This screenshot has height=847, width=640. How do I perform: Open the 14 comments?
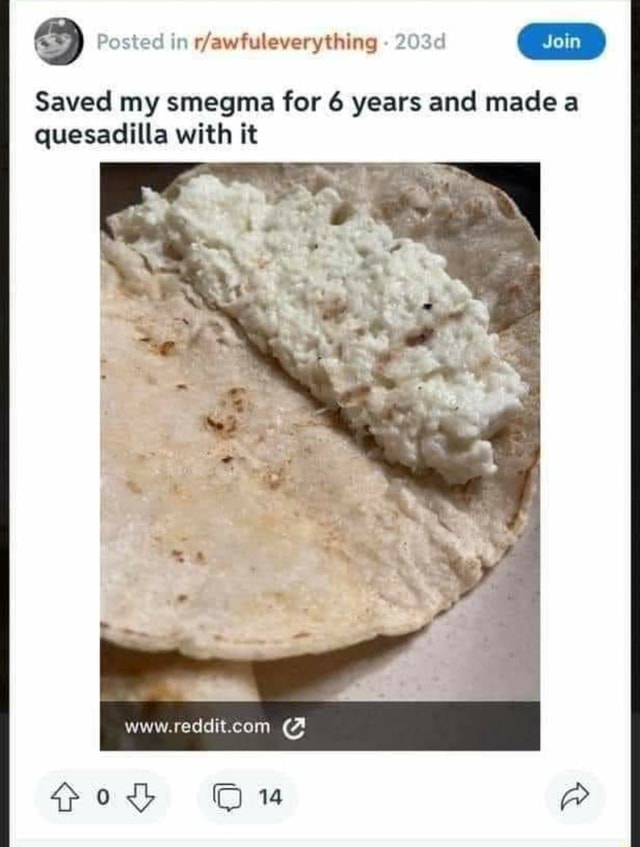[246, 796]
